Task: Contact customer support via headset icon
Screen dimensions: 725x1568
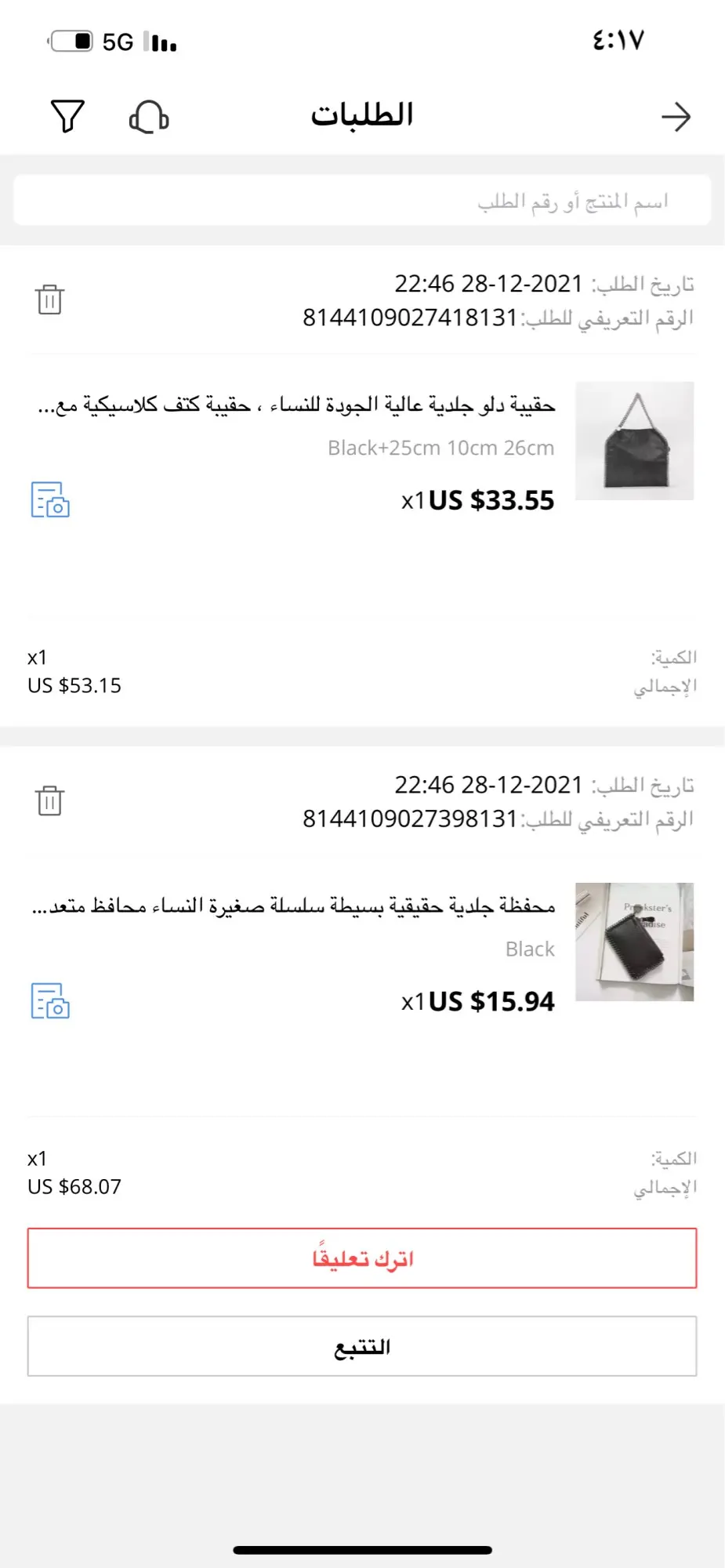Action: pyautogui.click(x=148, y=118)
